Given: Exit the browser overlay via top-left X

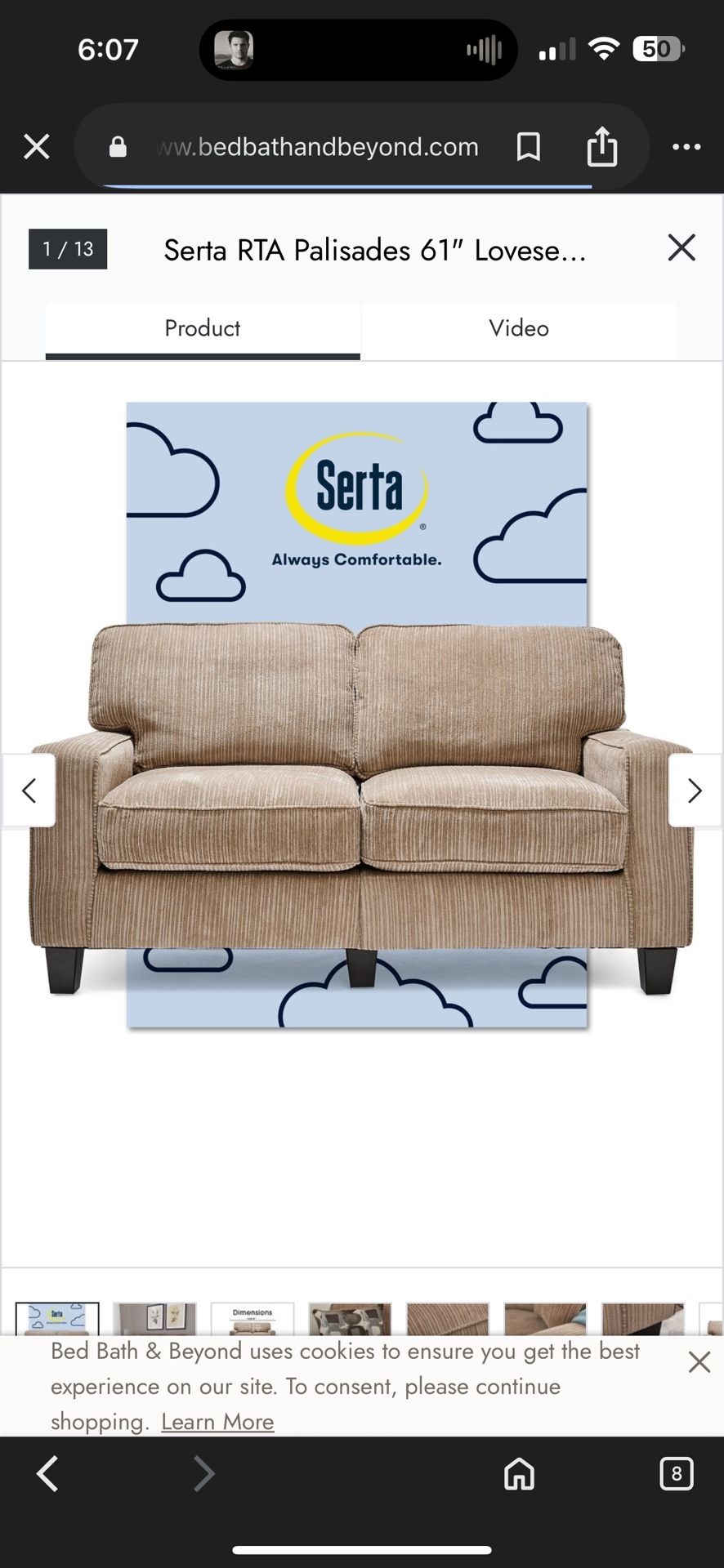Looking at the screenshot, I should [x=36, y=146].
